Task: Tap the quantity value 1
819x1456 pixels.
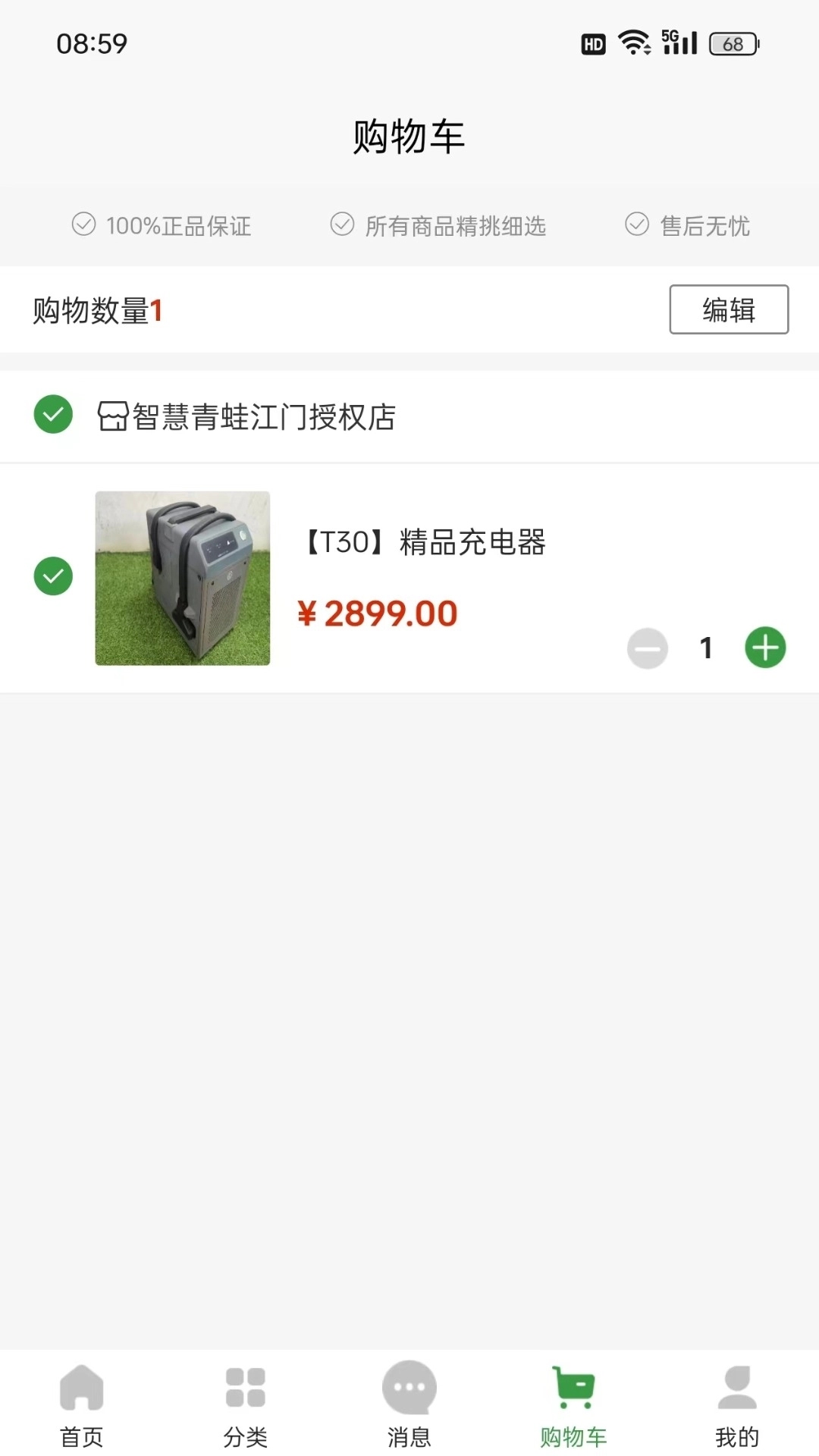Action: [705, 648]
